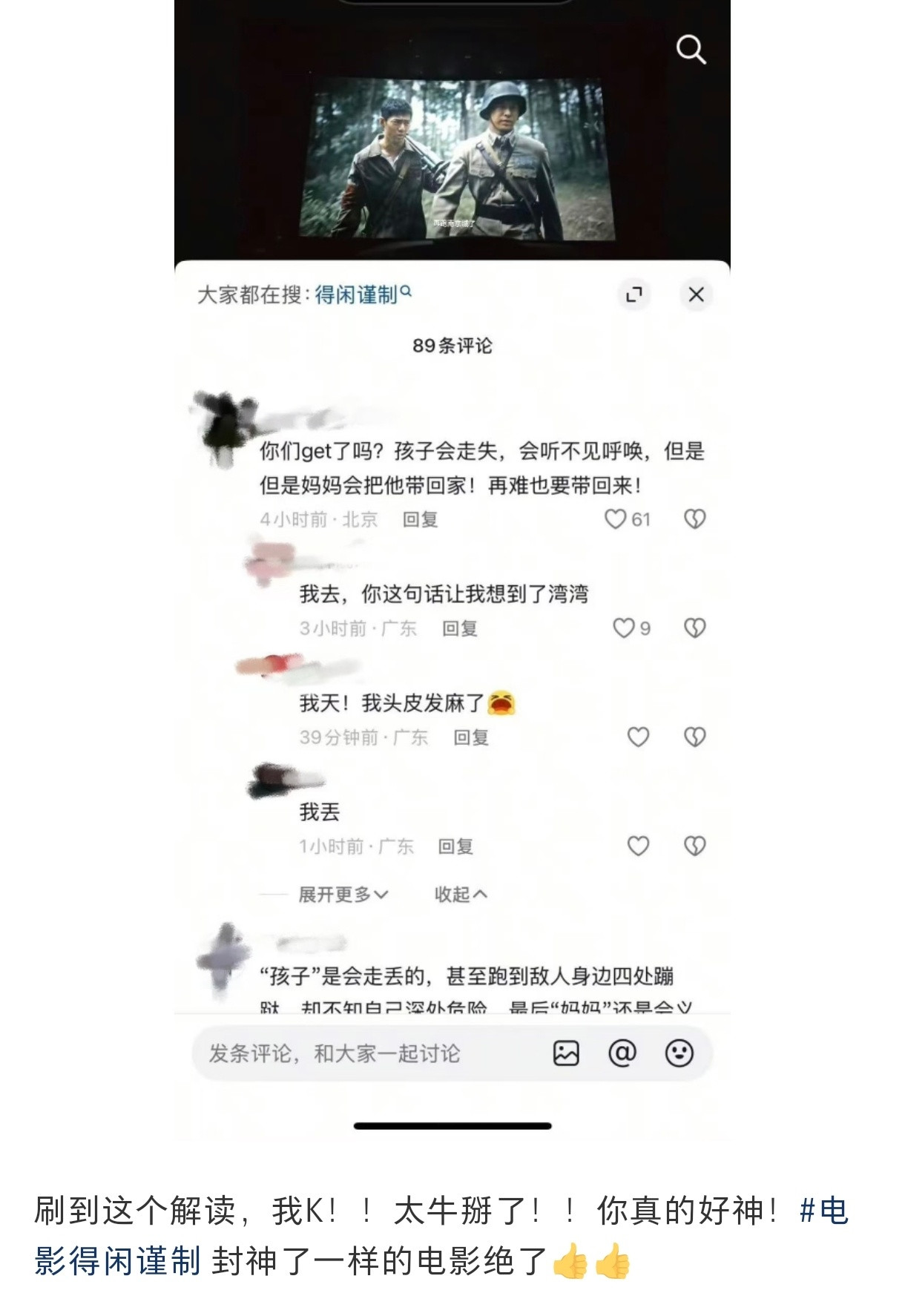Tap the search magnifier icon top right

tap(693, 50)
